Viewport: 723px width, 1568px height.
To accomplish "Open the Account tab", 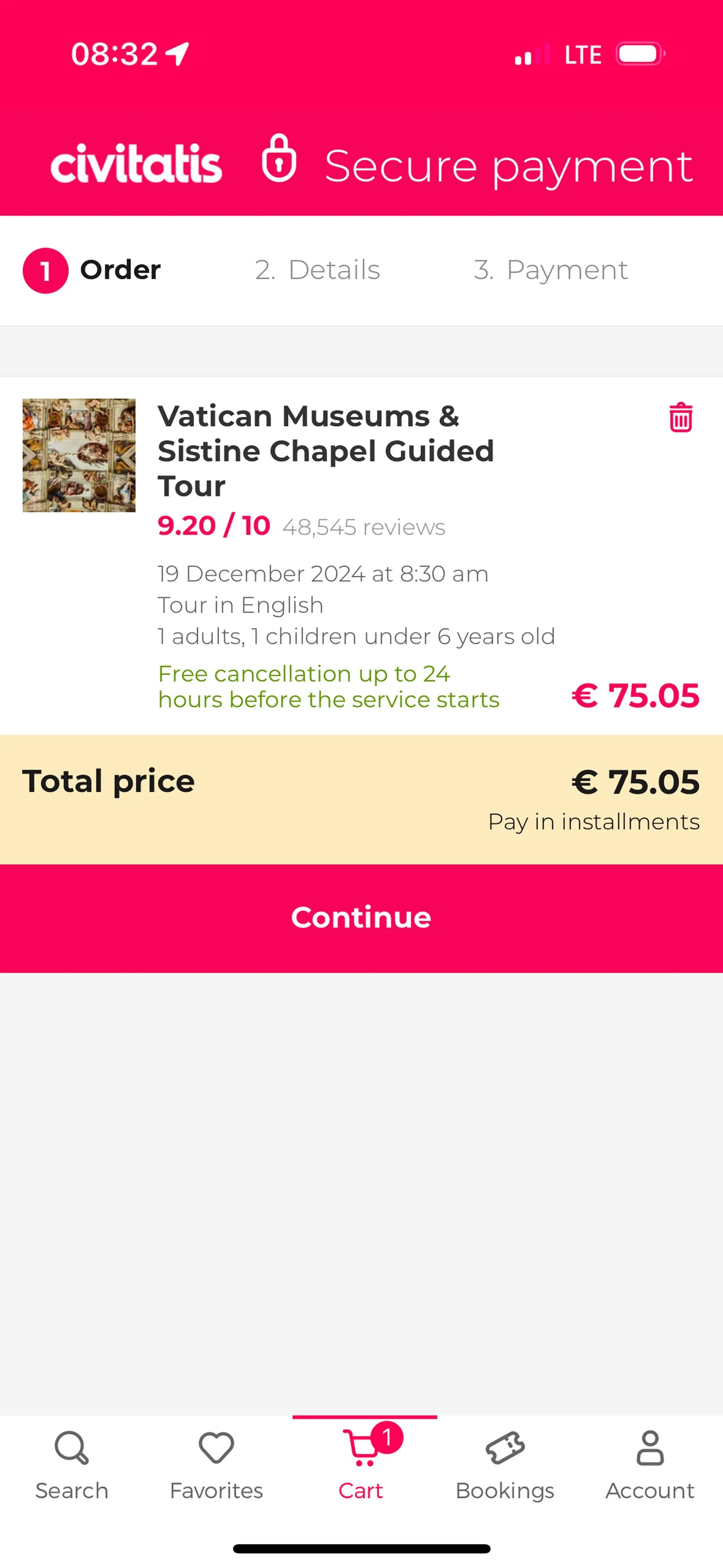I will point(649,1464).
